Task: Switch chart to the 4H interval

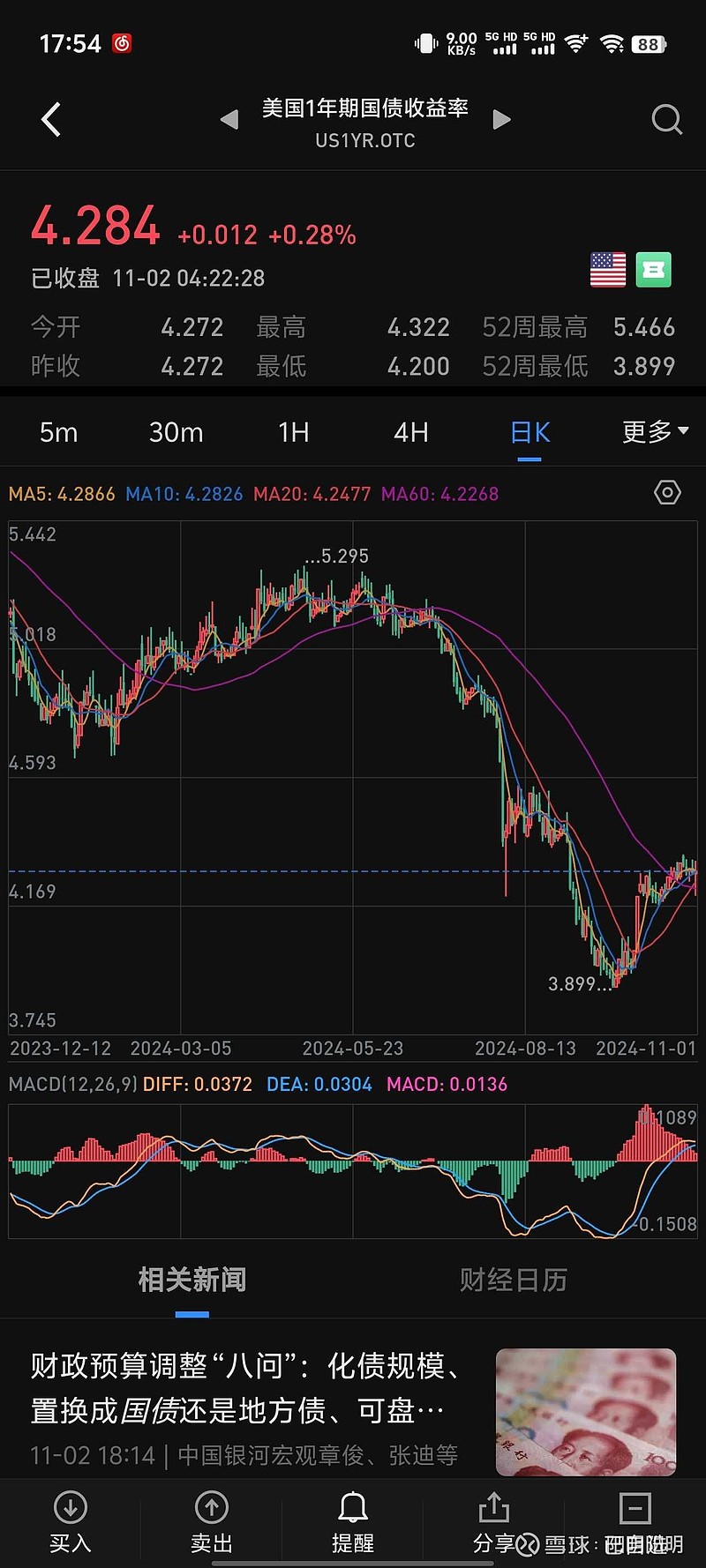Action: tap(411, 432)
